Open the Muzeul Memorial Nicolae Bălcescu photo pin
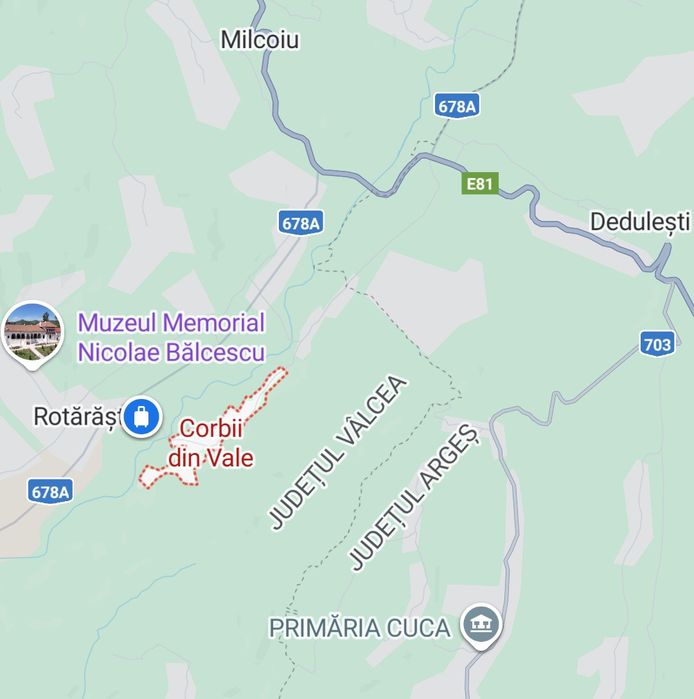The height and width of the screenshot is (699, 694). (x=32, y=333)
